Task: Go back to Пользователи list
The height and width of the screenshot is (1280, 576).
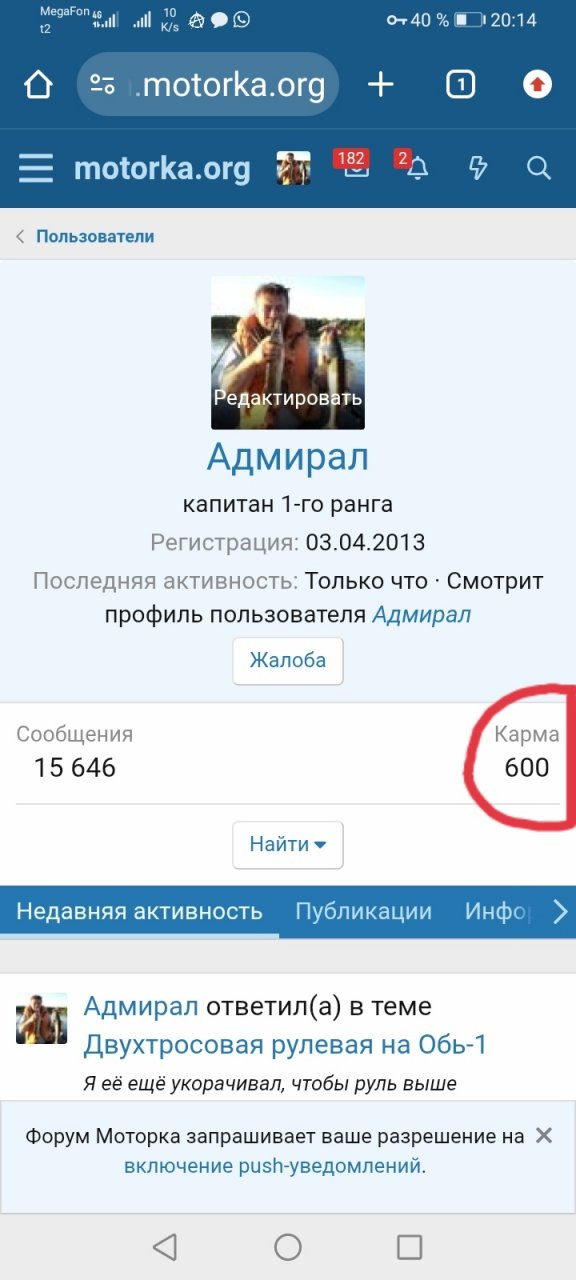Action: (95, 237)
